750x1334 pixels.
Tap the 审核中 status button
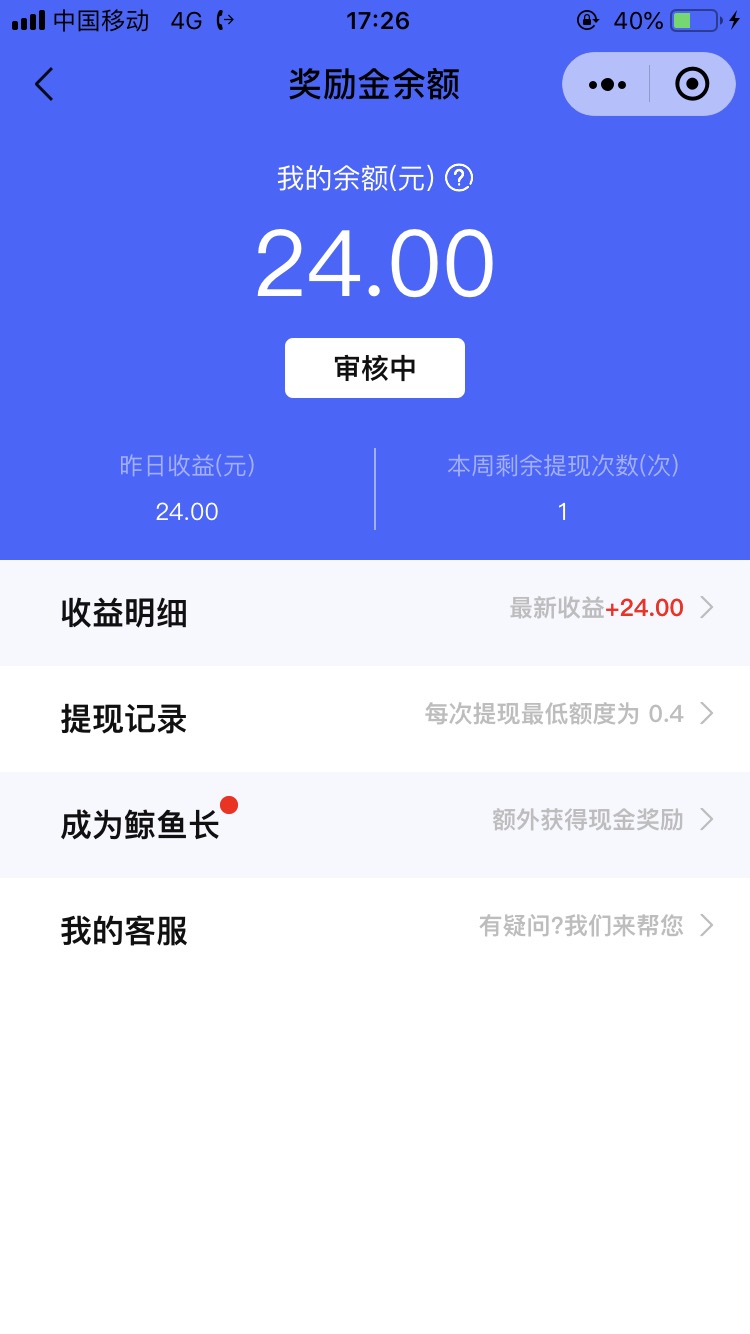[x=375, y=368]
